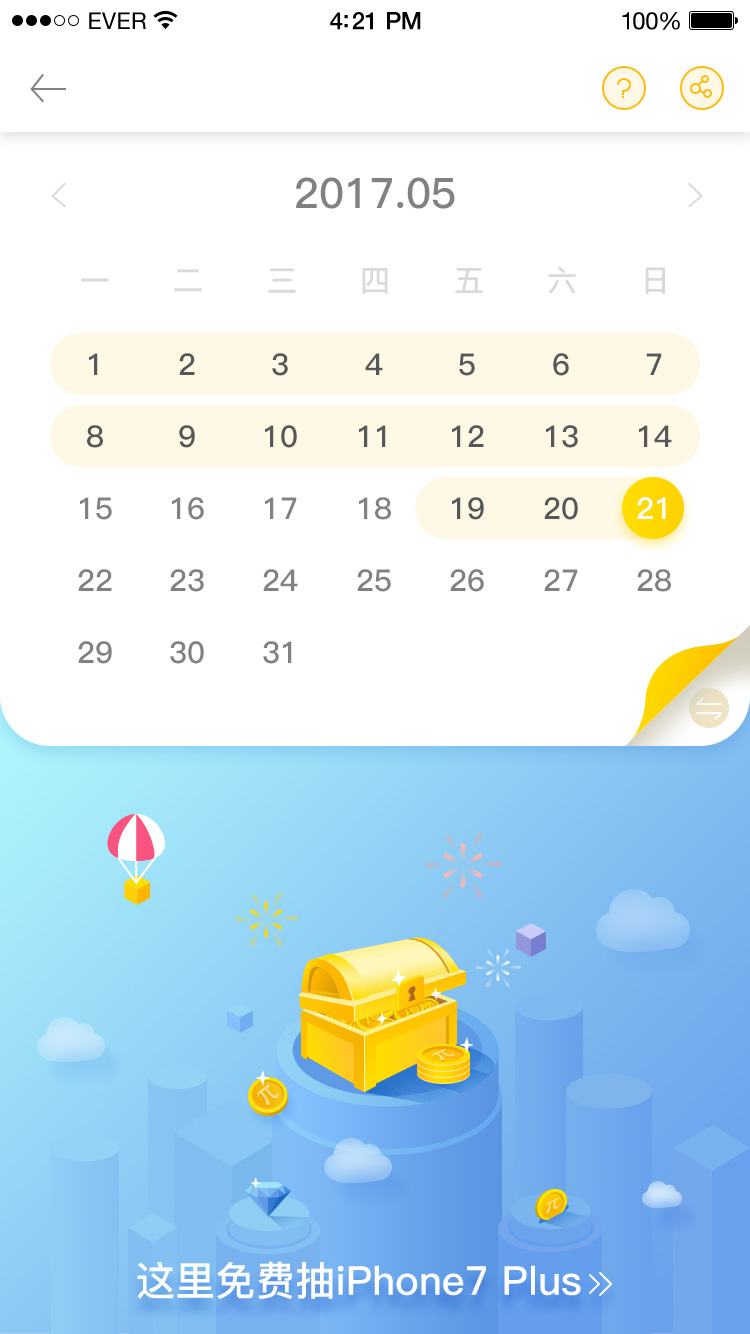The width and height of the screenshot is (750, 1334).
Task: Go to the previous month
Action: point(59,195)
